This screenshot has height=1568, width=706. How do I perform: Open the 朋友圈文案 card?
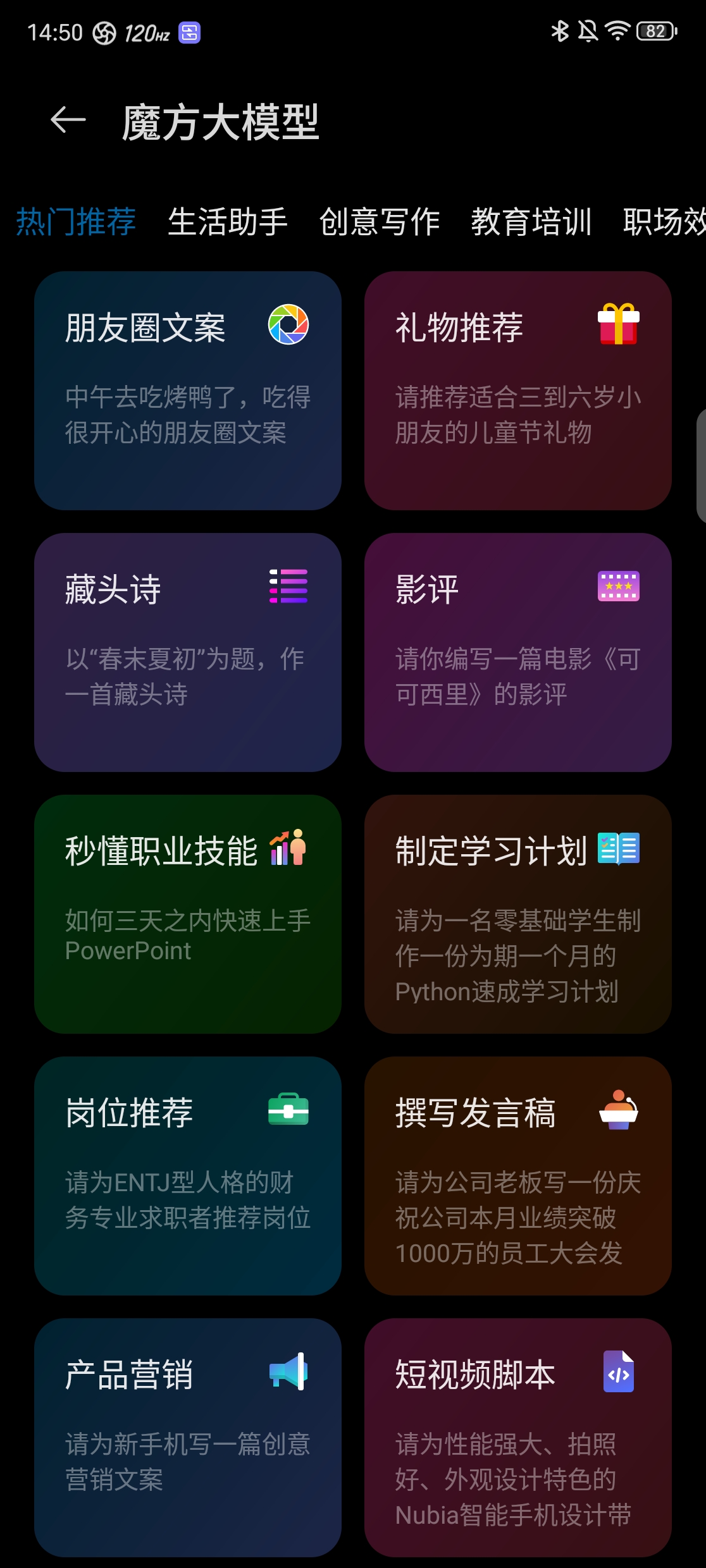[188, 391]
